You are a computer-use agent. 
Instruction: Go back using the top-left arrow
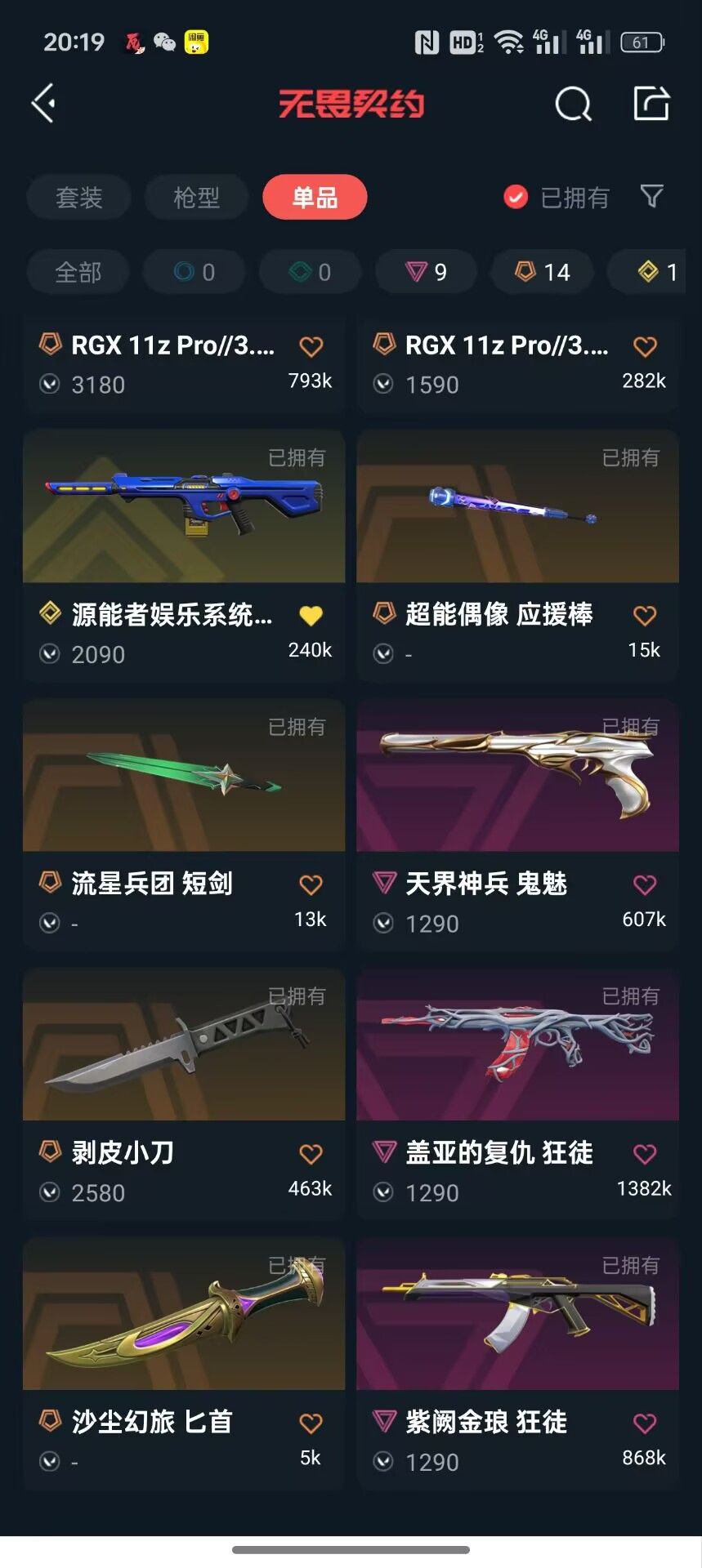43,104
